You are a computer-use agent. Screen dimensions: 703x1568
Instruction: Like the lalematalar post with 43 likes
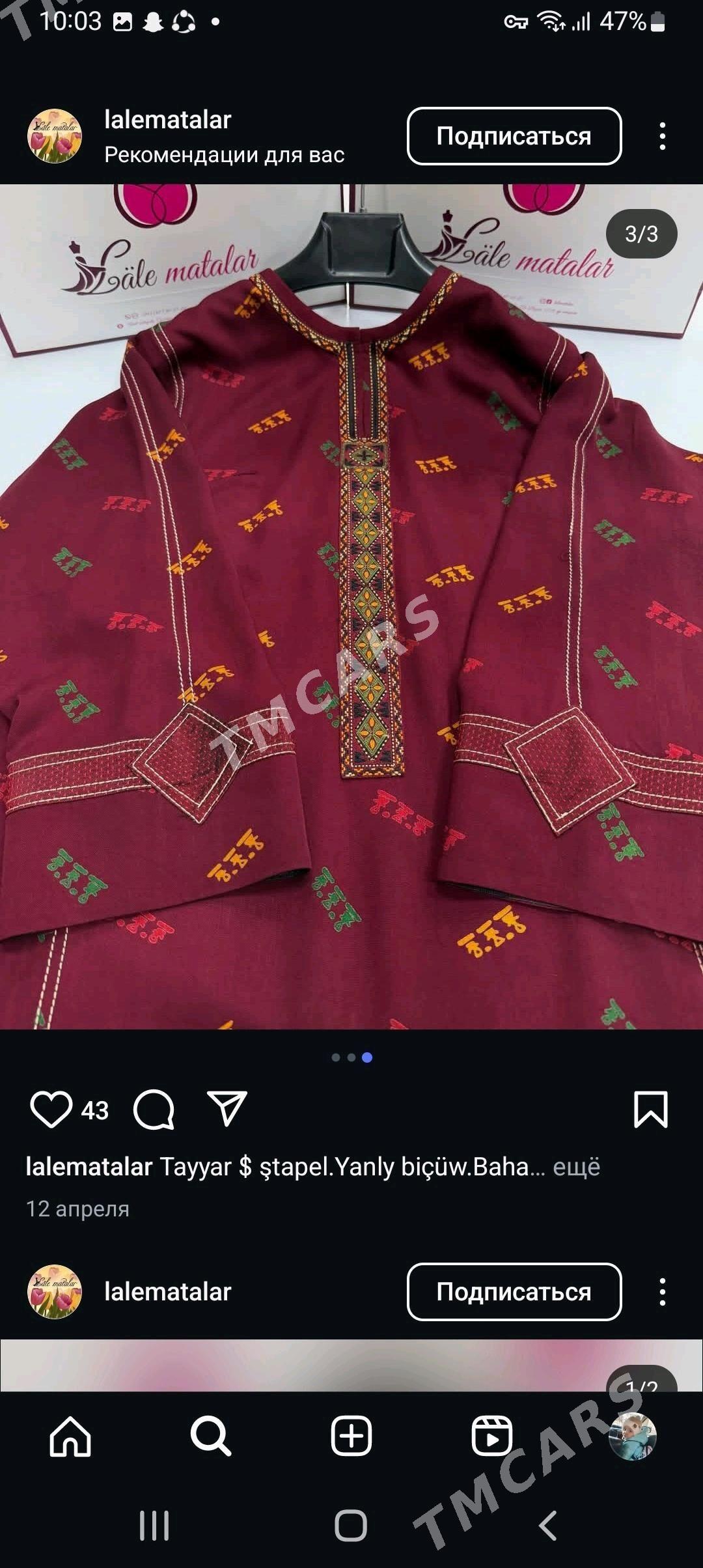tap(51, 1109)
